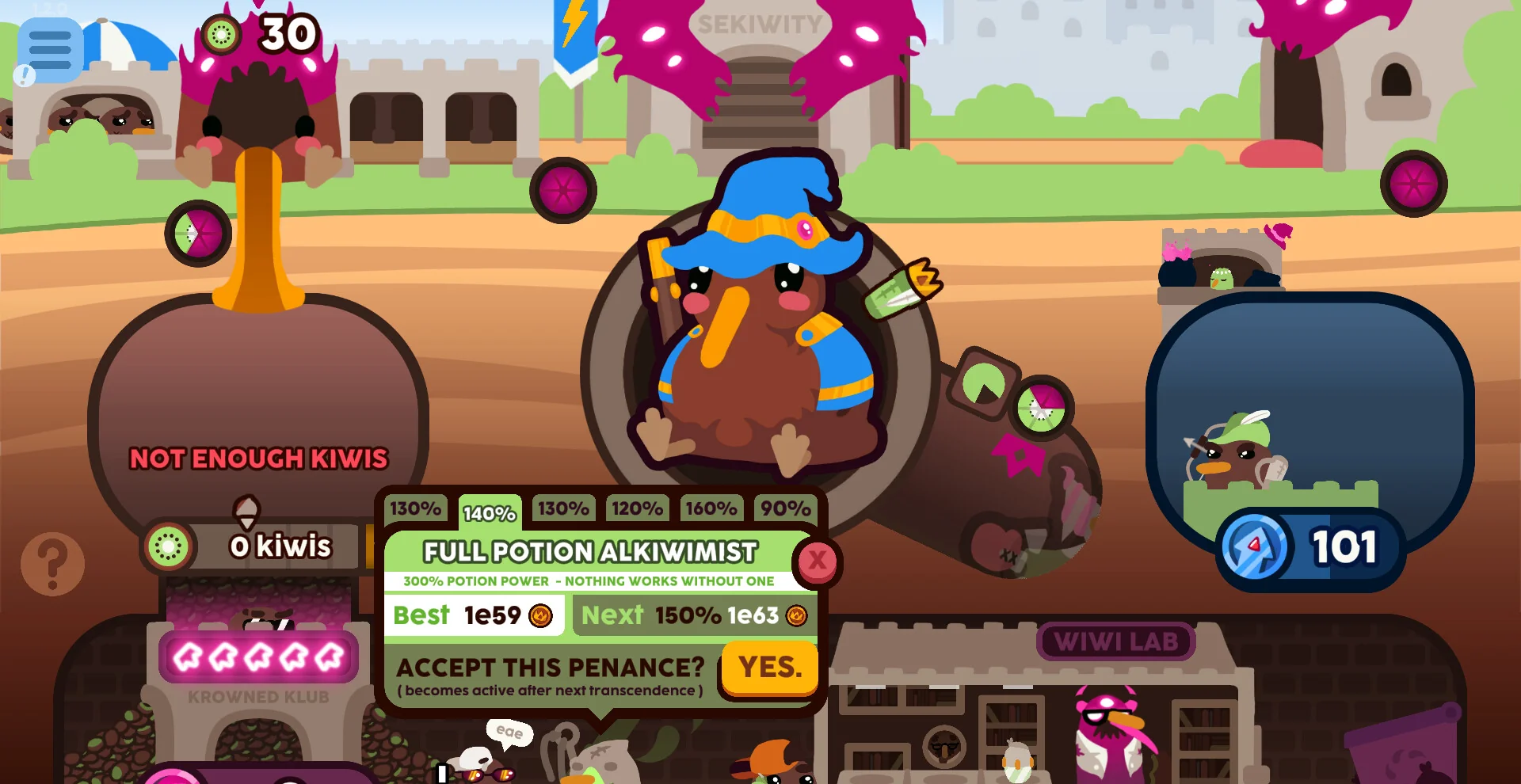The image size is (1521, 784).
Task: Tap the wizard kiwi in the center
Action: coord(760,333)
